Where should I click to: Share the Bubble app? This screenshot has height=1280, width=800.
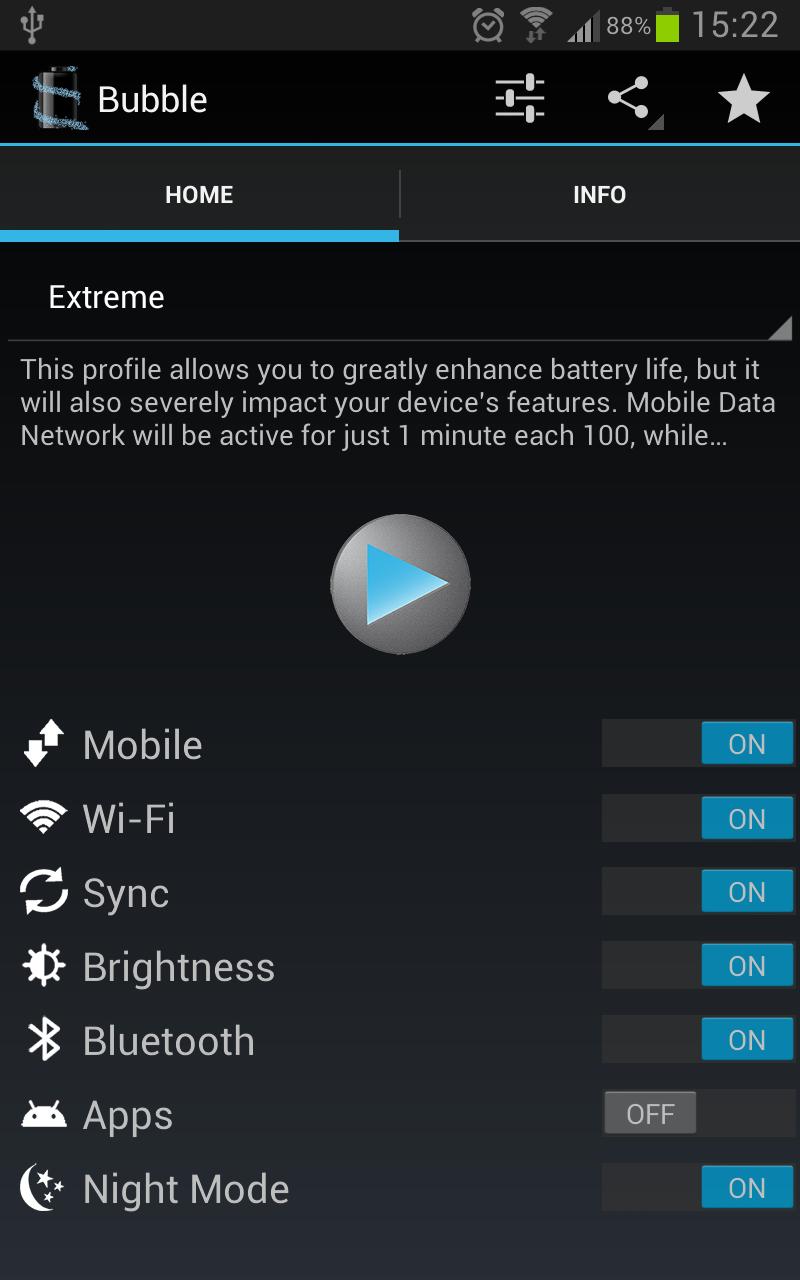[630, 99]
